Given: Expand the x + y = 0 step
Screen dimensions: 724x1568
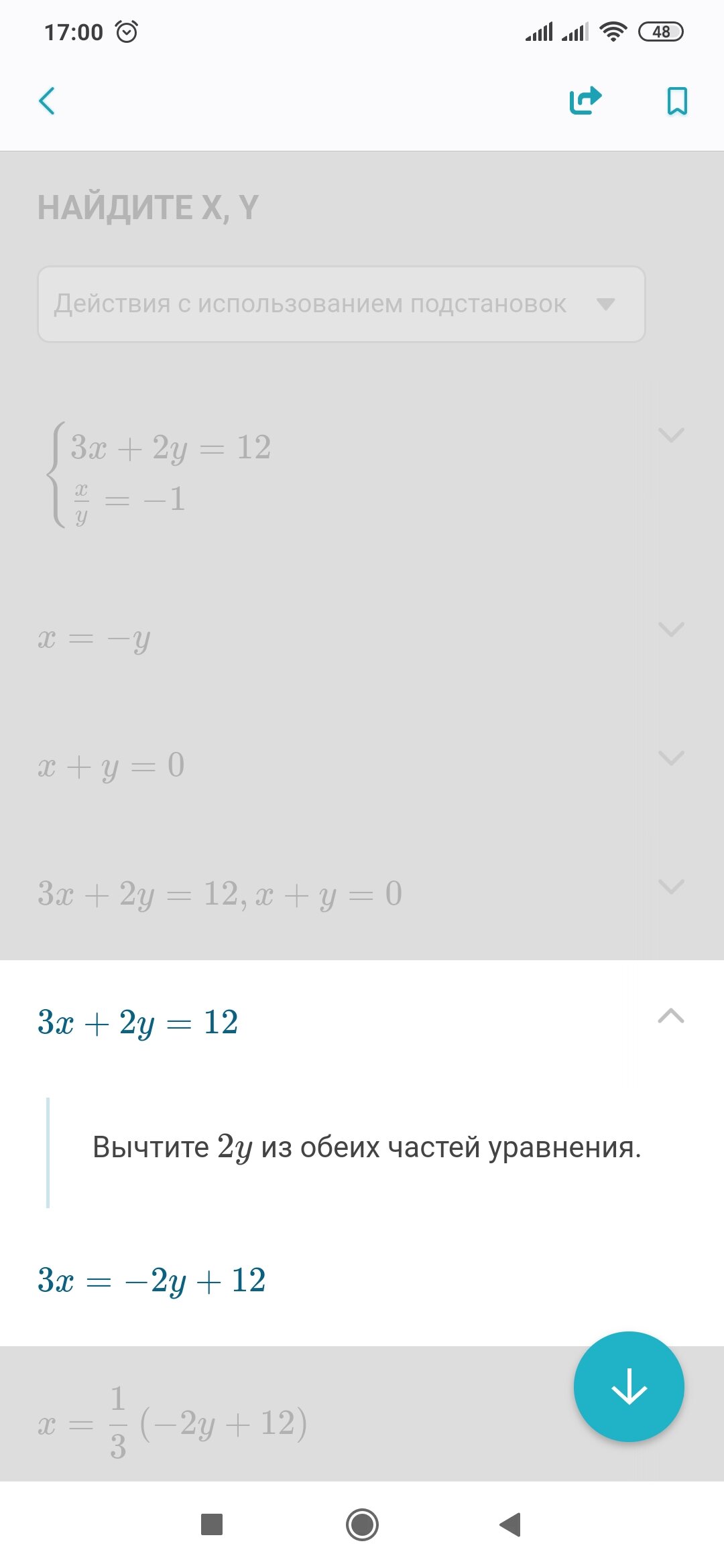Looking at the screenshot, I should 671,759.
